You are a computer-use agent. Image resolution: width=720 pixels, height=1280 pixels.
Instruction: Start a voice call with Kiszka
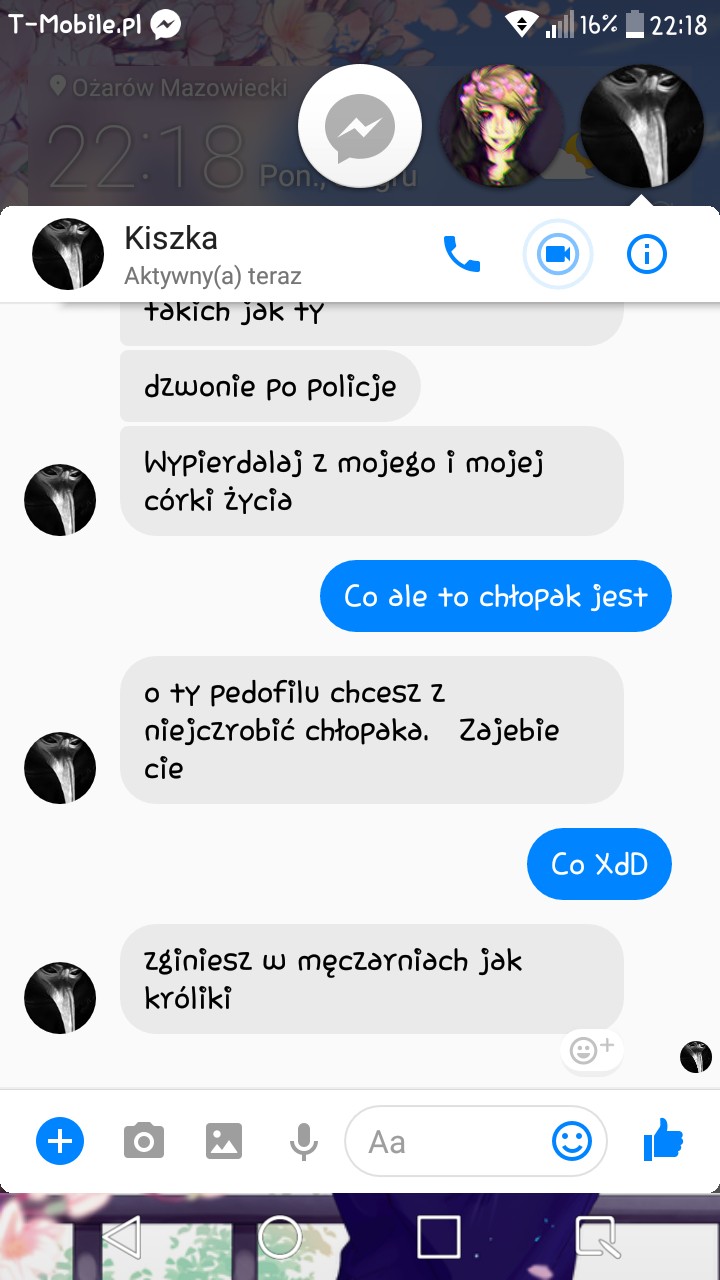pyautogui.click(x=462, y=255)
